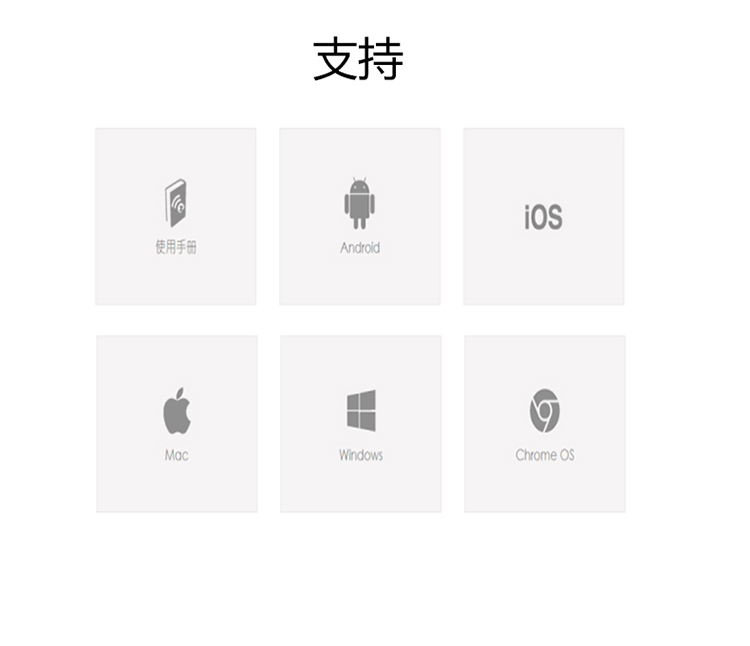Open the 使用手册 user manual tile
The width and height of the screenshot is (750, 646).
(x=176, y=216)
